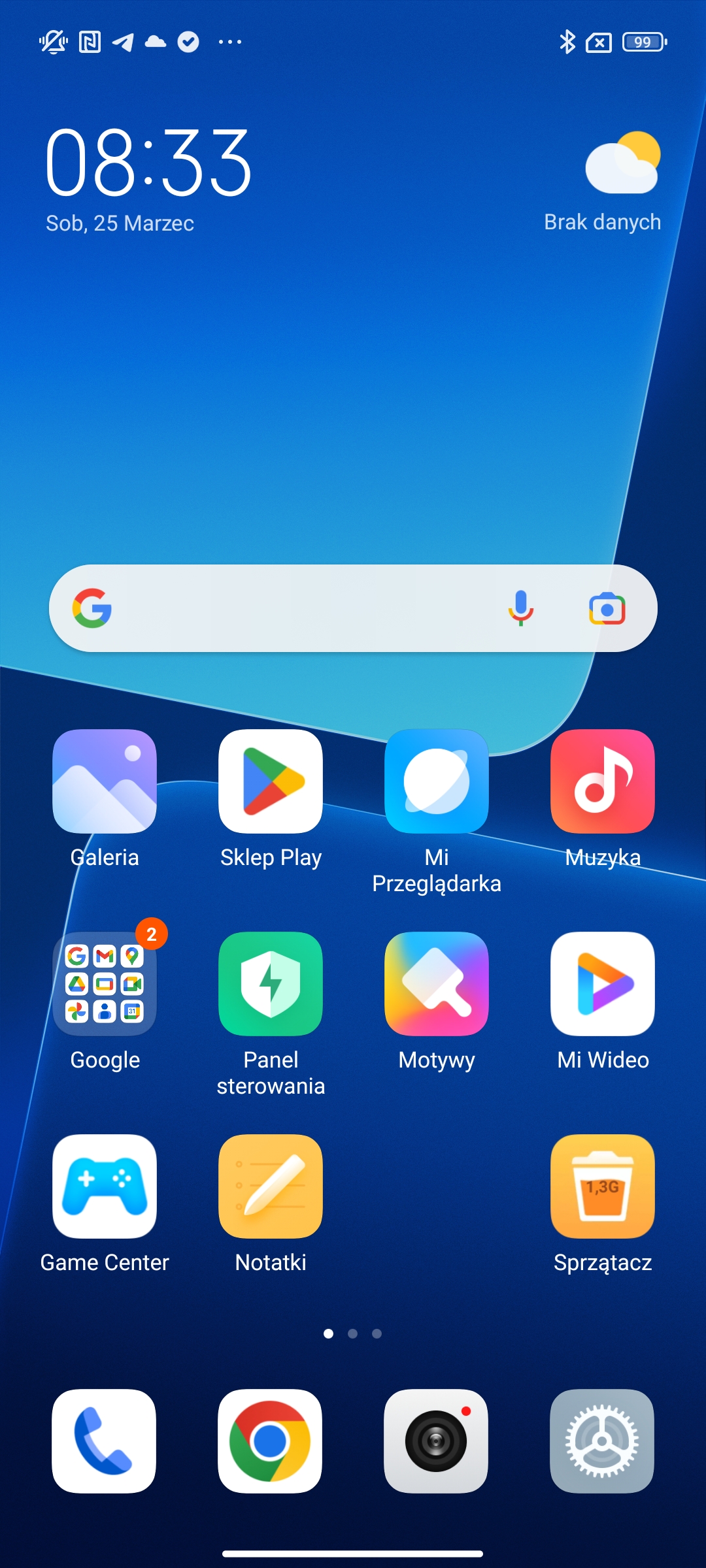The height and width of the screenshot is (1568, 706).
Task: Open system Settings gear in dock
Action: click(x=603, y=1441)
